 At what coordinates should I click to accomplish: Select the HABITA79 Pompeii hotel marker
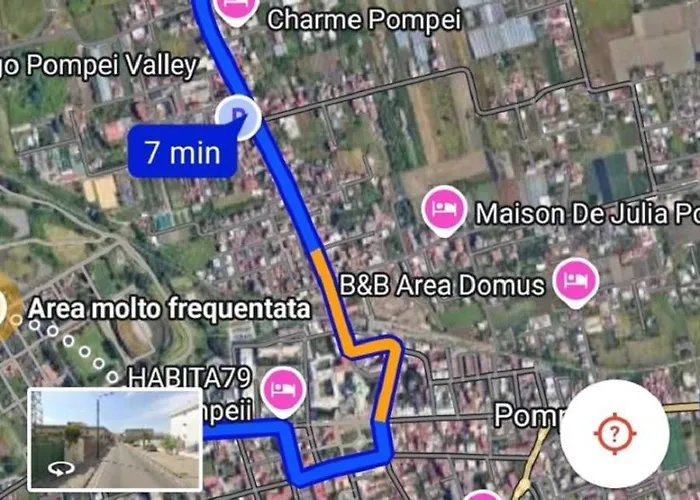coord(283,388)
